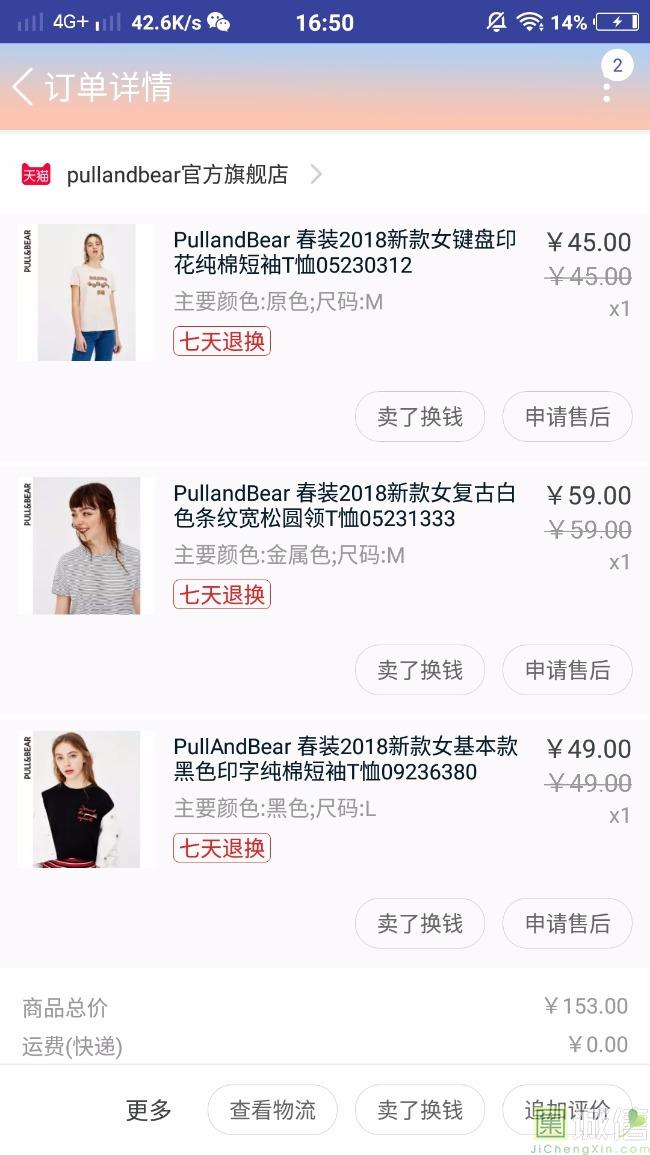Add a follow-up review with 追加评价
Viewport: 650px width, 1155px height.
(x=567, y=1110)
